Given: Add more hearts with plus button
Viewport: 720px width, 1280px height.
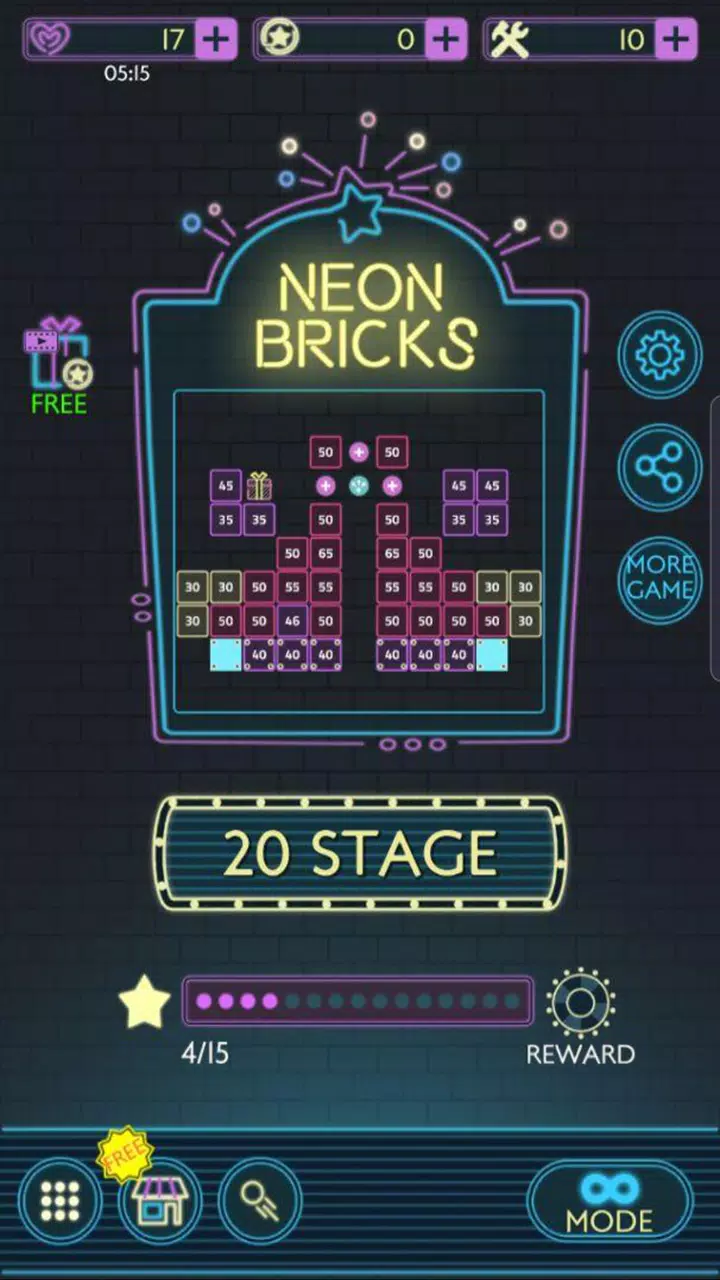Looking at the screenshot, I should [216, 40].
